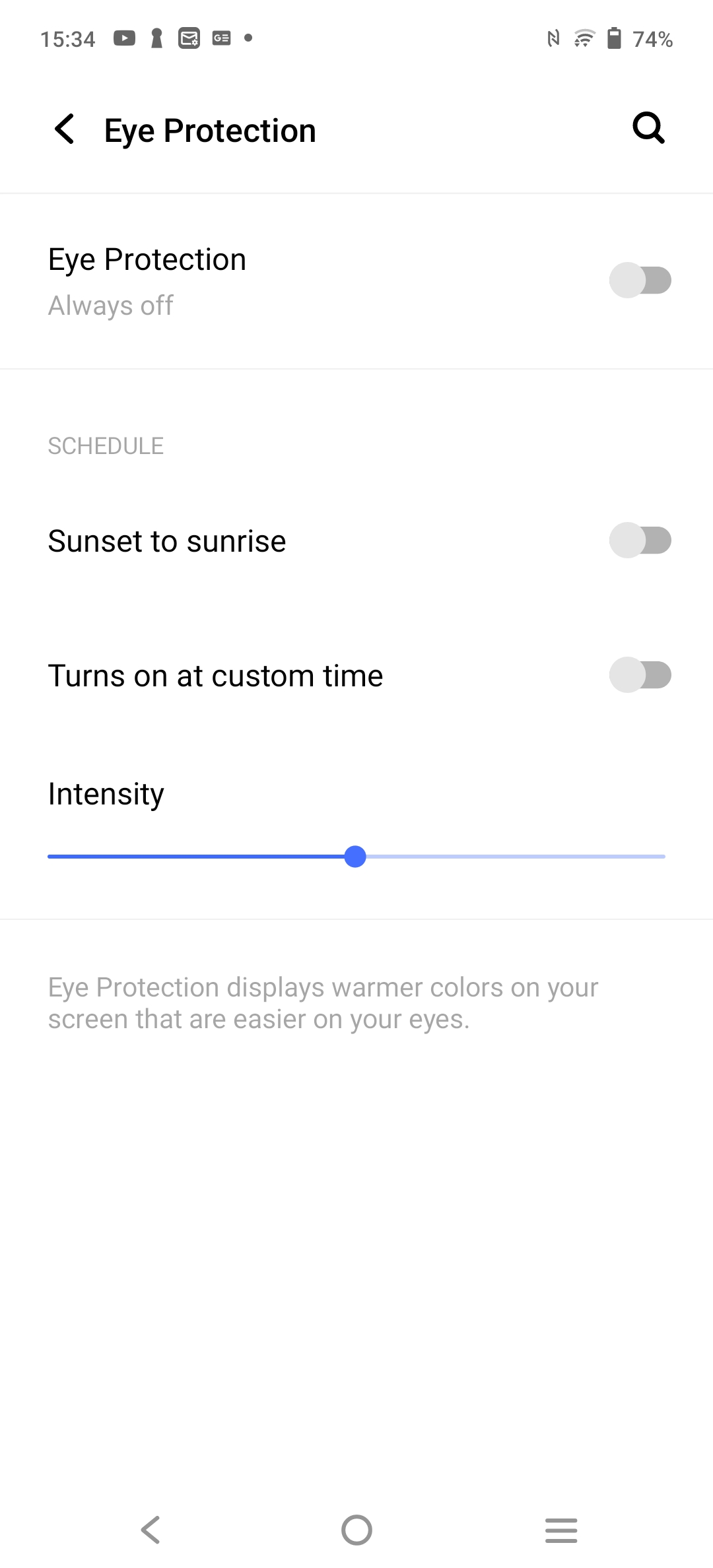Image resolution: width=713 pixels, height=1568 pixels.
Task: Go back from Eye Protection settings
Action: (x=65, y=129)
